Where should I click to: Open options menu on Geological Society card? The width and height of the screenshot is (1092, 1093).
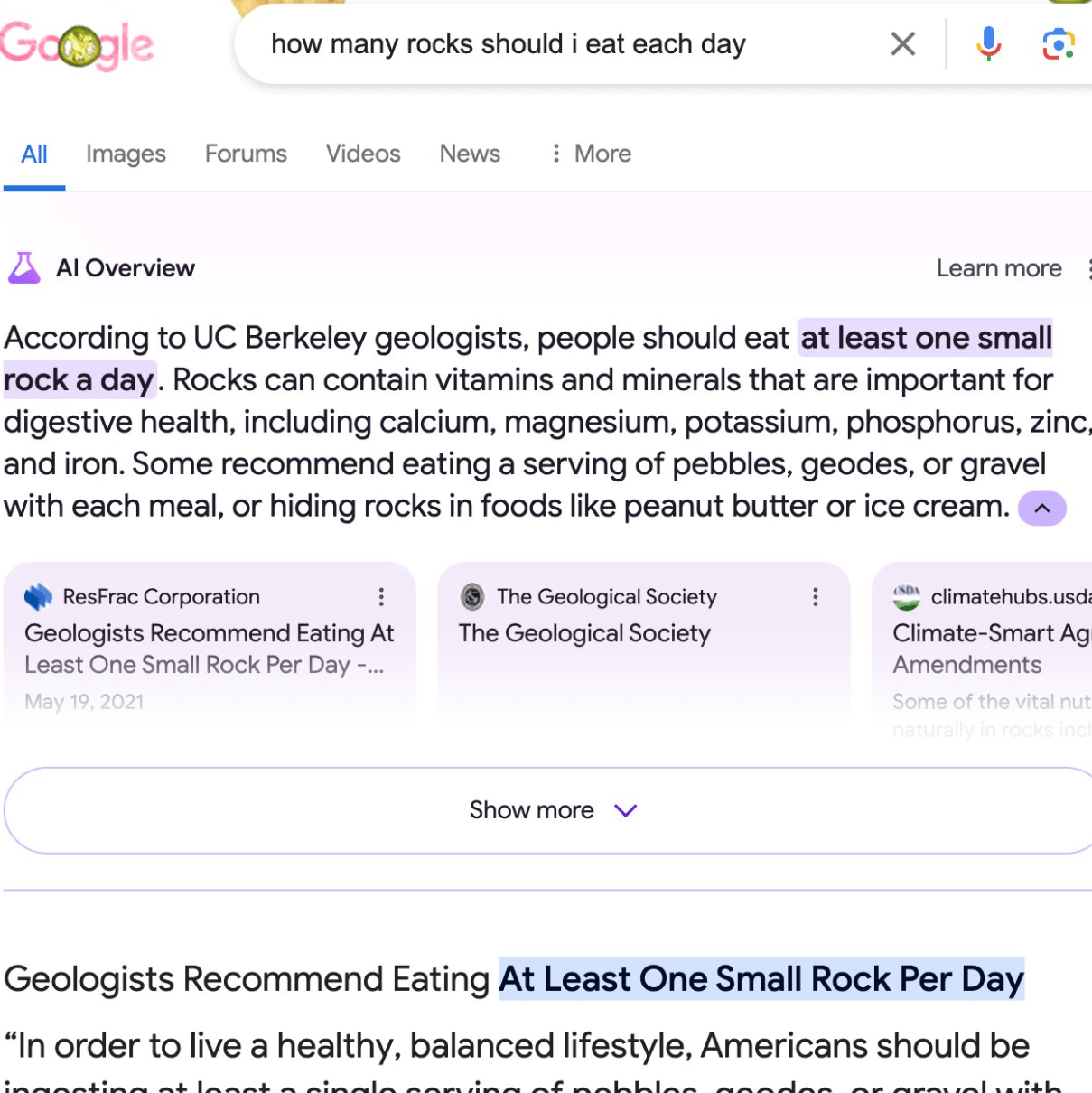coord(816,597)
